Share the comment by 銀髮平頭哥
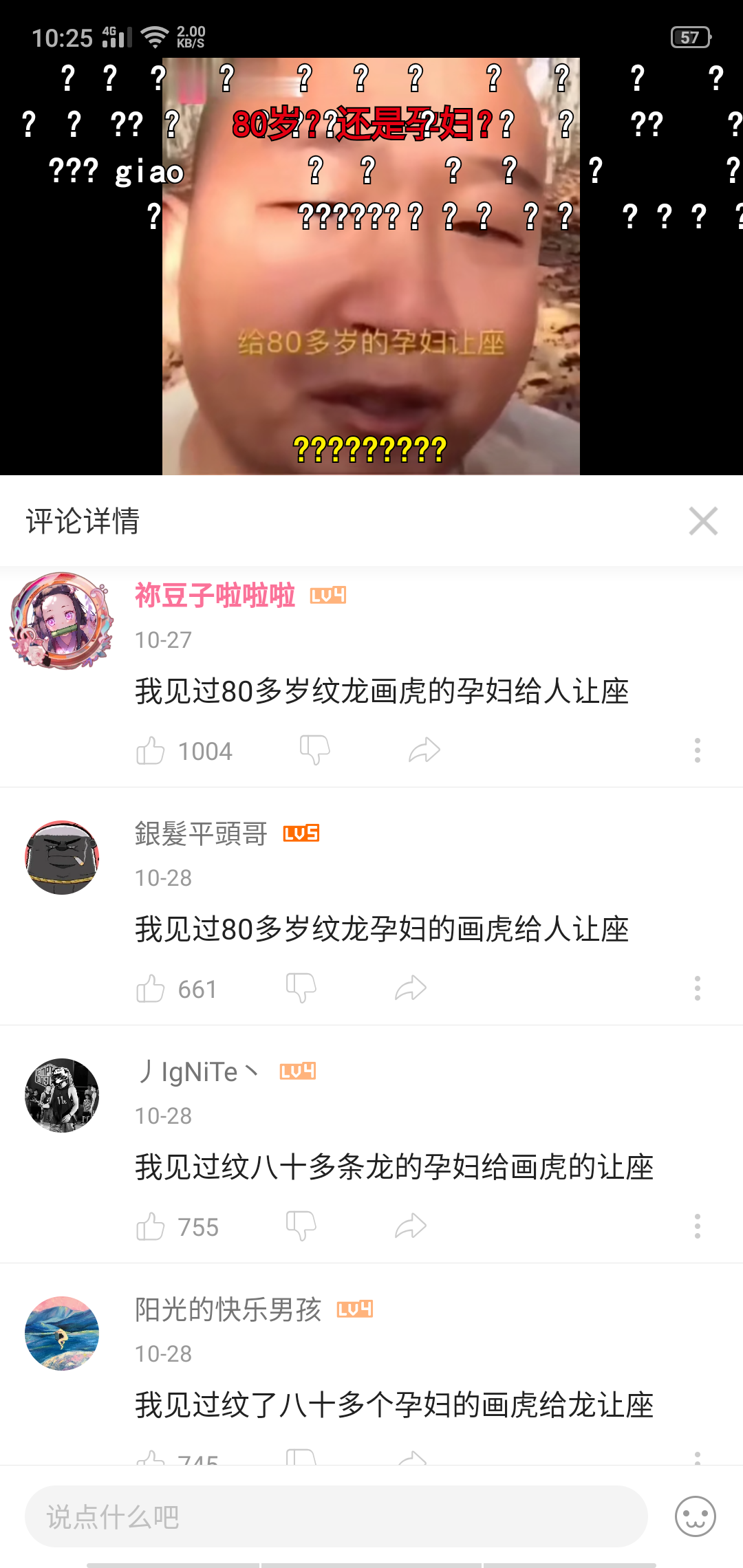 point(410,988)
